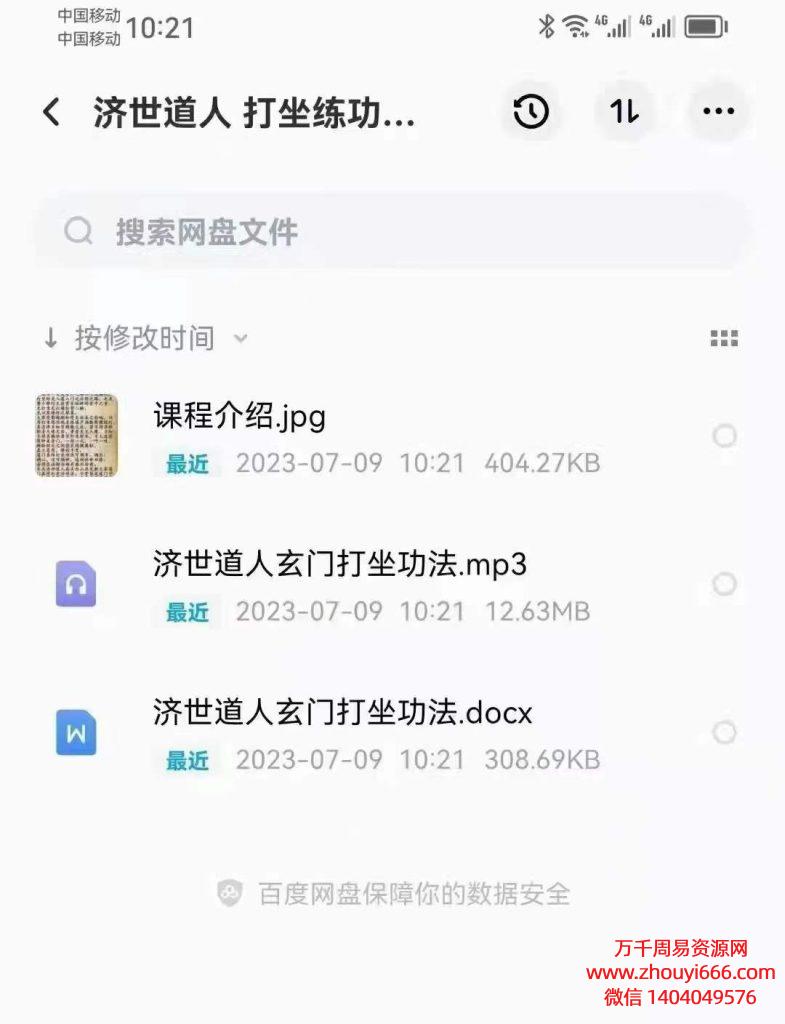The image size is (785, 1024).
Task: Open the recent history clock icon
Action: [x=531, y=112]
